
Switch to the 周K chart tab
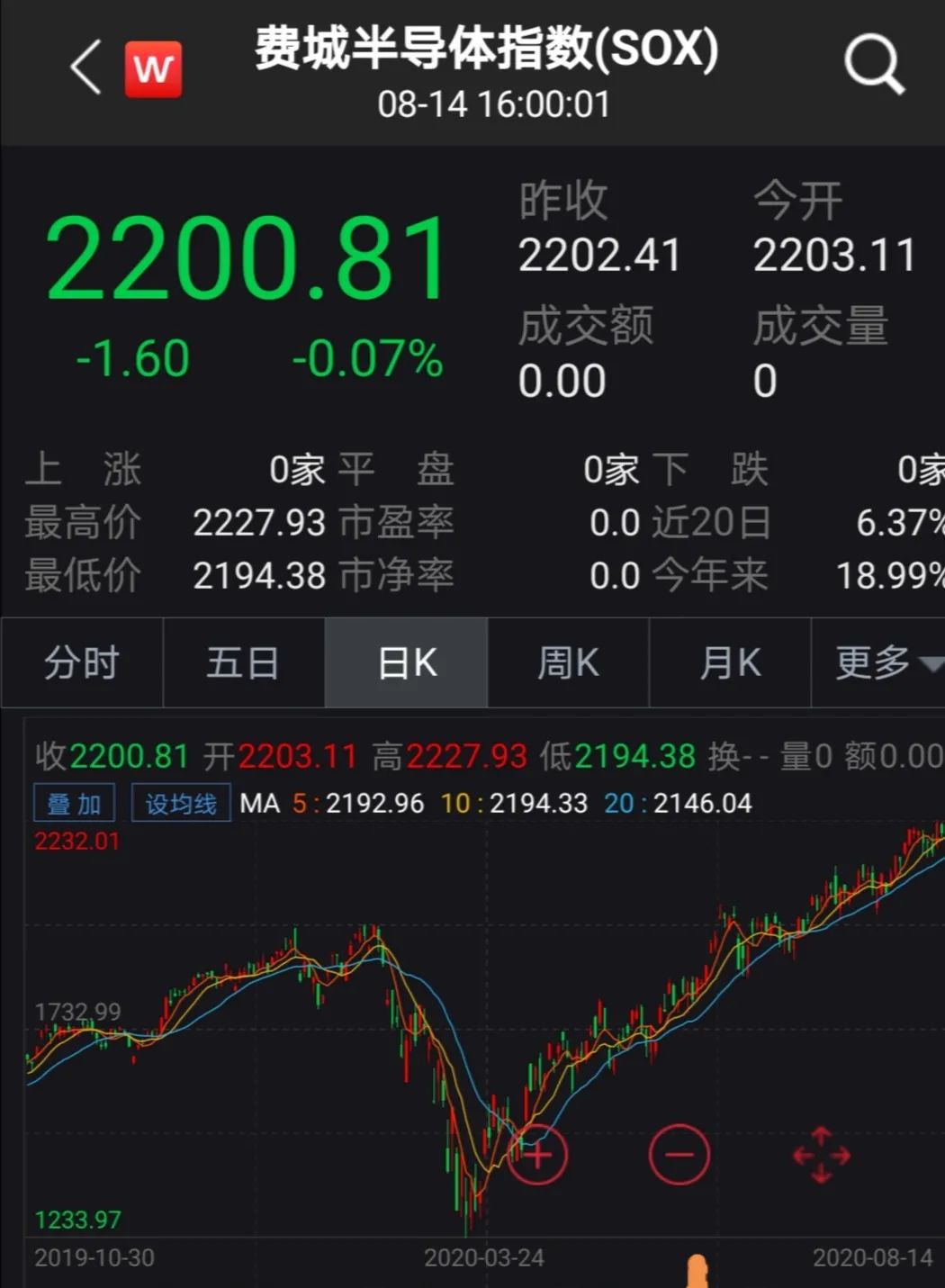(x=568, y=663)
